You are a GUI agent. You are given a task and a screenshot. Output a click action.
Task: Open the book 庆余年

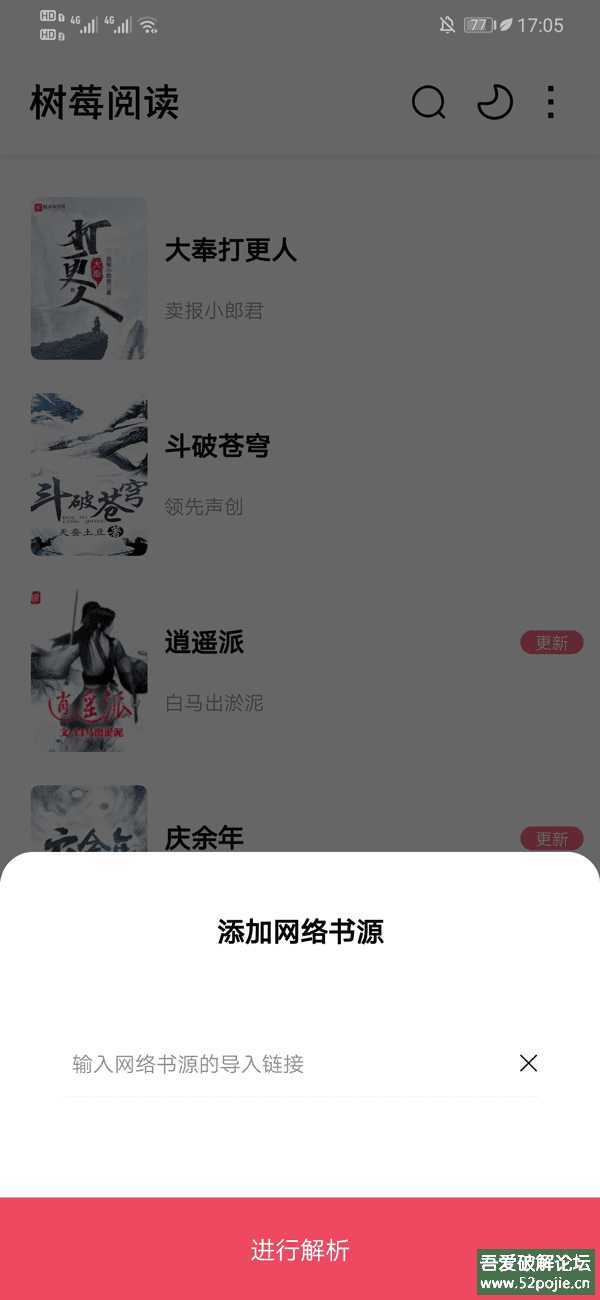pyautogui.click(x=204, y=836)
